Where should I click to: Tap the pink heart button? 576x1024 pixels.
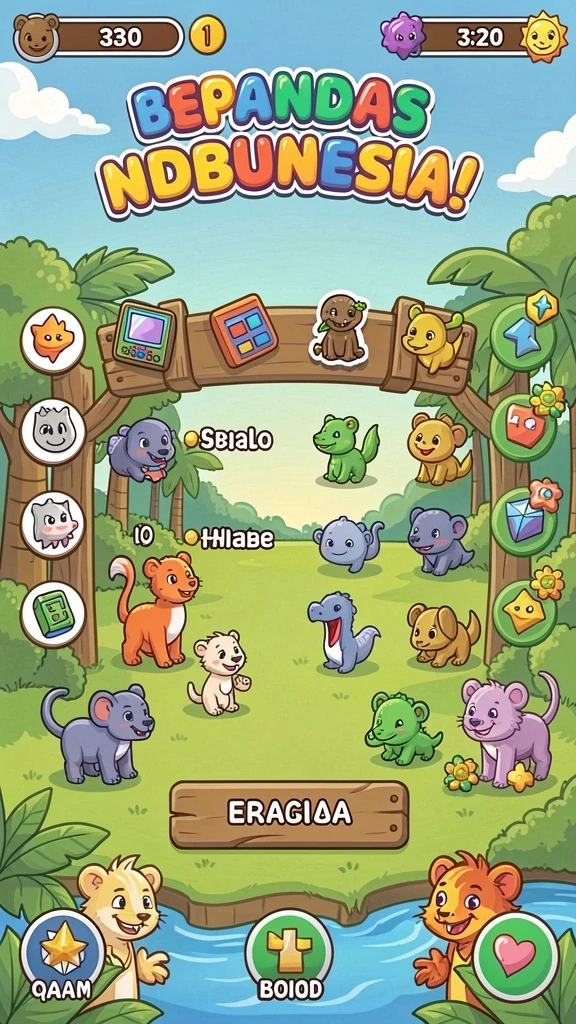(x=515, y=956)
